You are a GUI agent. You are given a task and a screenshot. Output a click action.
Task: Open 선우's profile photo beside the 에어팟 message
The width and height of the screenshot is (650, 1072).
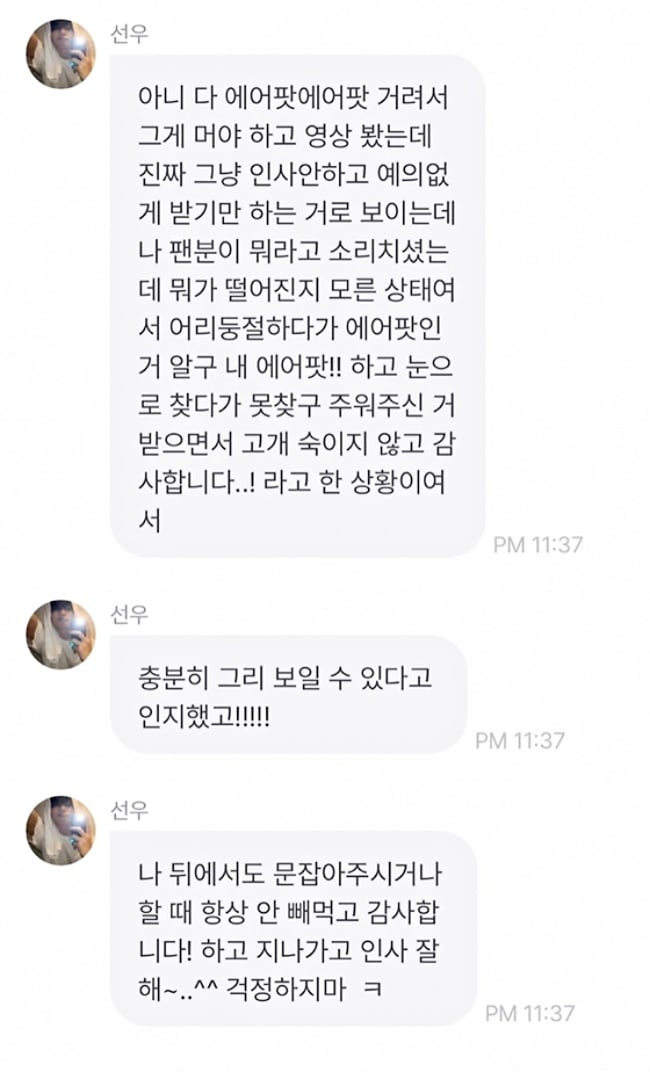[x=60, y=55]
